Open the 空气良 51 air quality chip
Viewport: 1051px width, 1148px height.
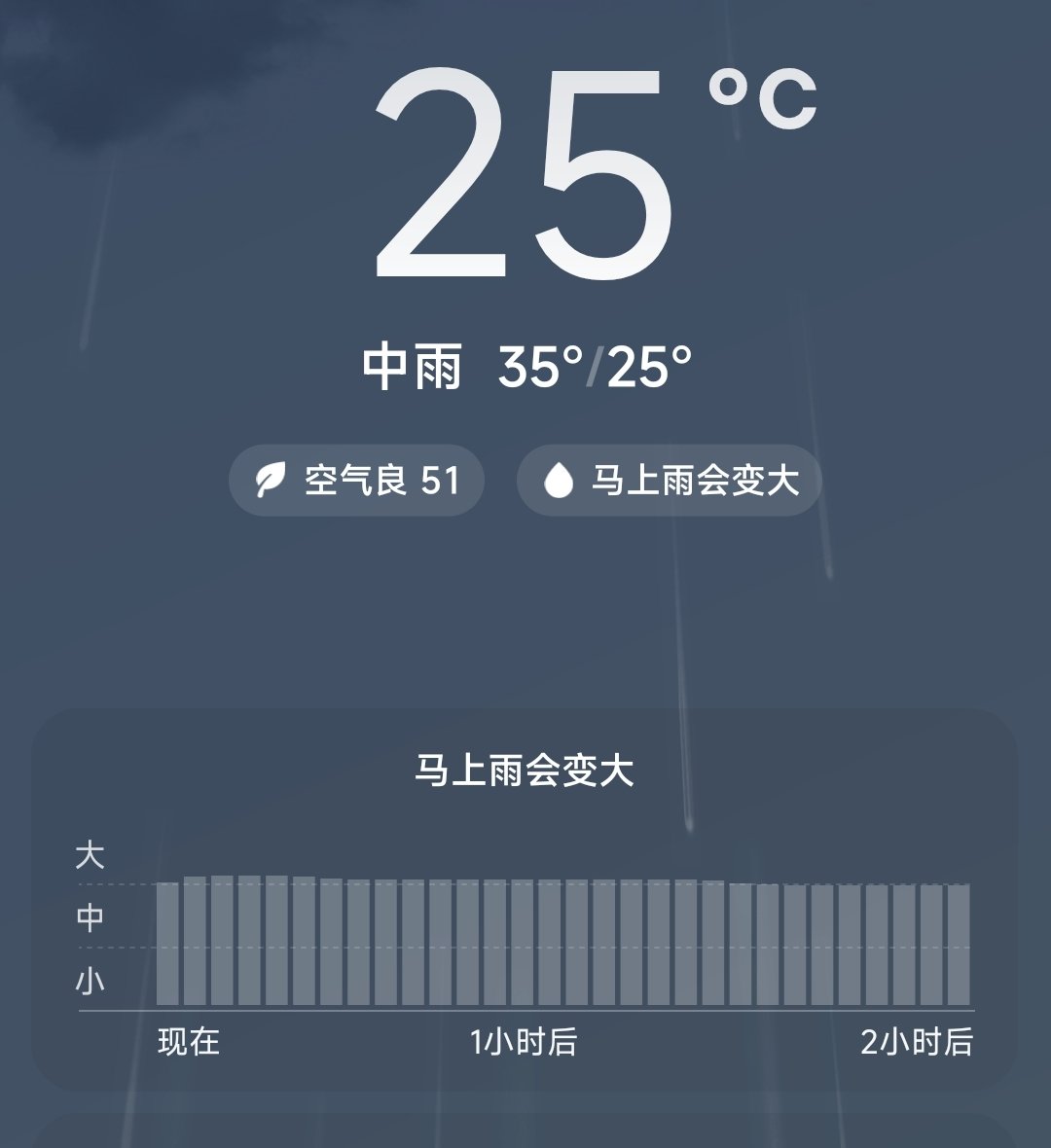[356, 481]
